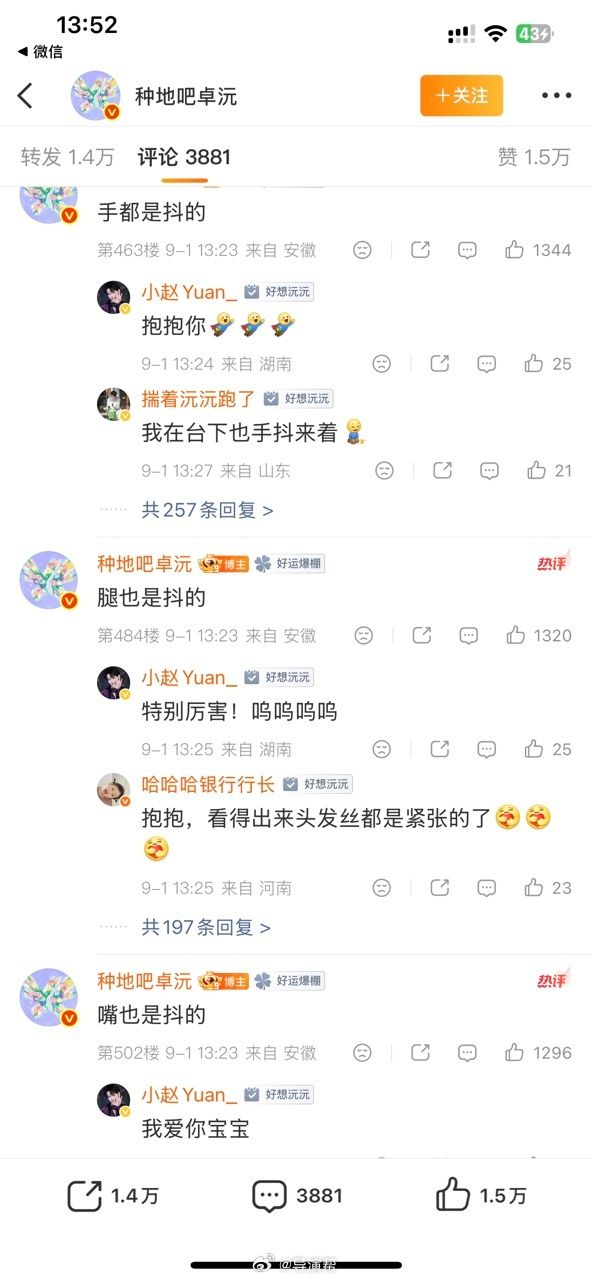
Task: Share the comment 嘴也是抖的
Action: pyautogui.click(x=421, y=1052)
